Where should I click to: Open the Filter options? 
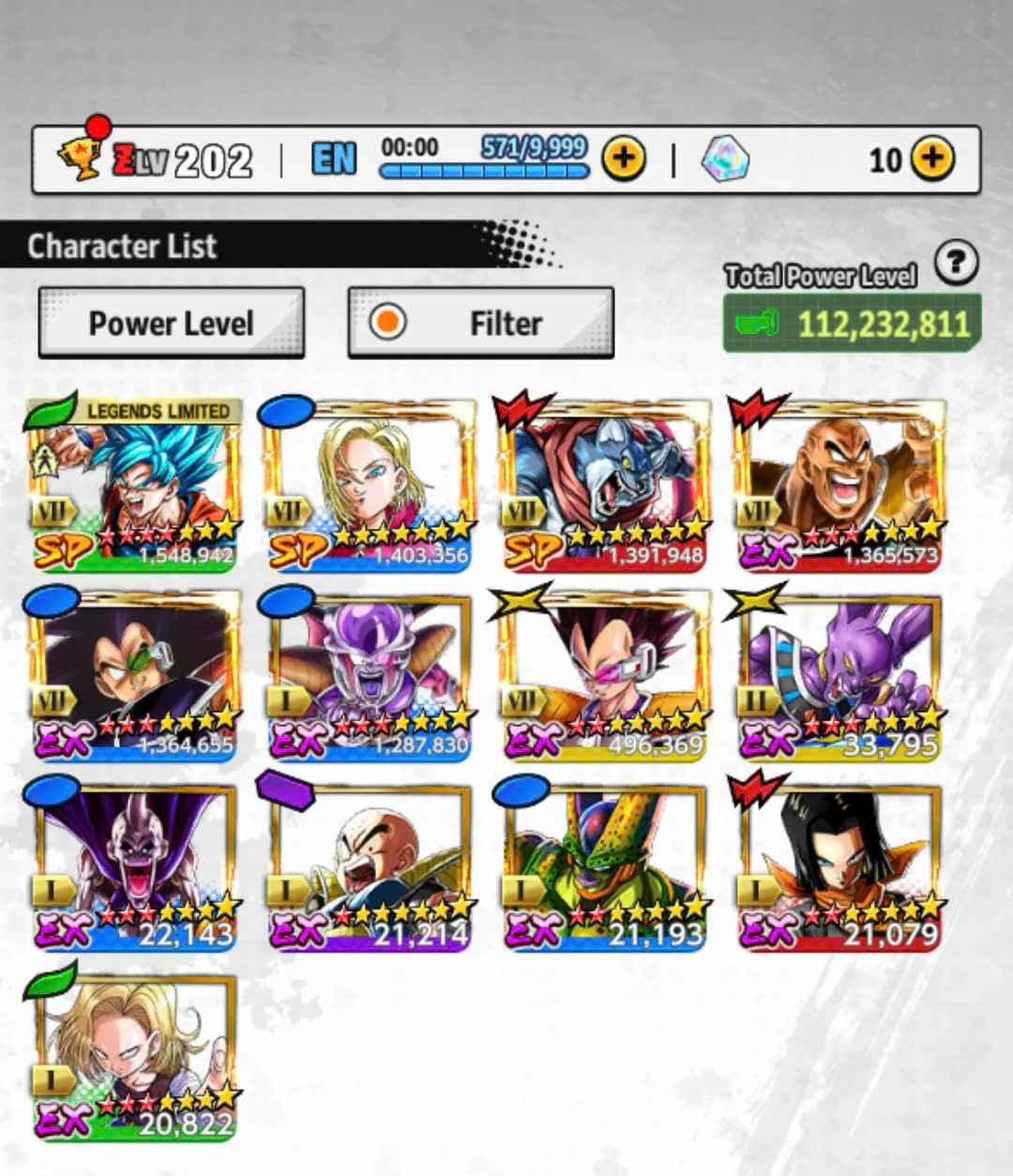480,323
